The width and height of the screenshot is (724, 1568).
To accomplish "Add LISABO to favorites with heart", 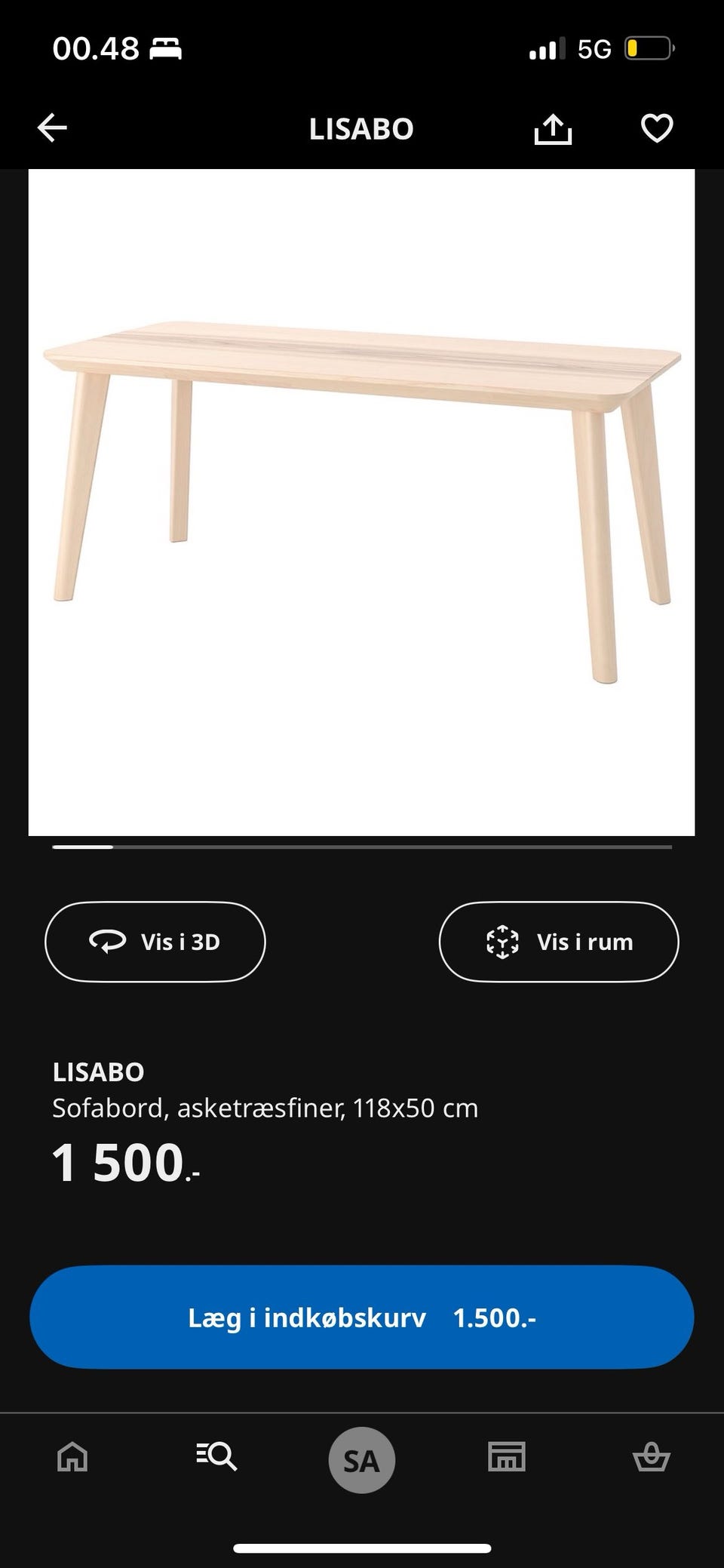I will pyautogui.click(x=657, y=128).
